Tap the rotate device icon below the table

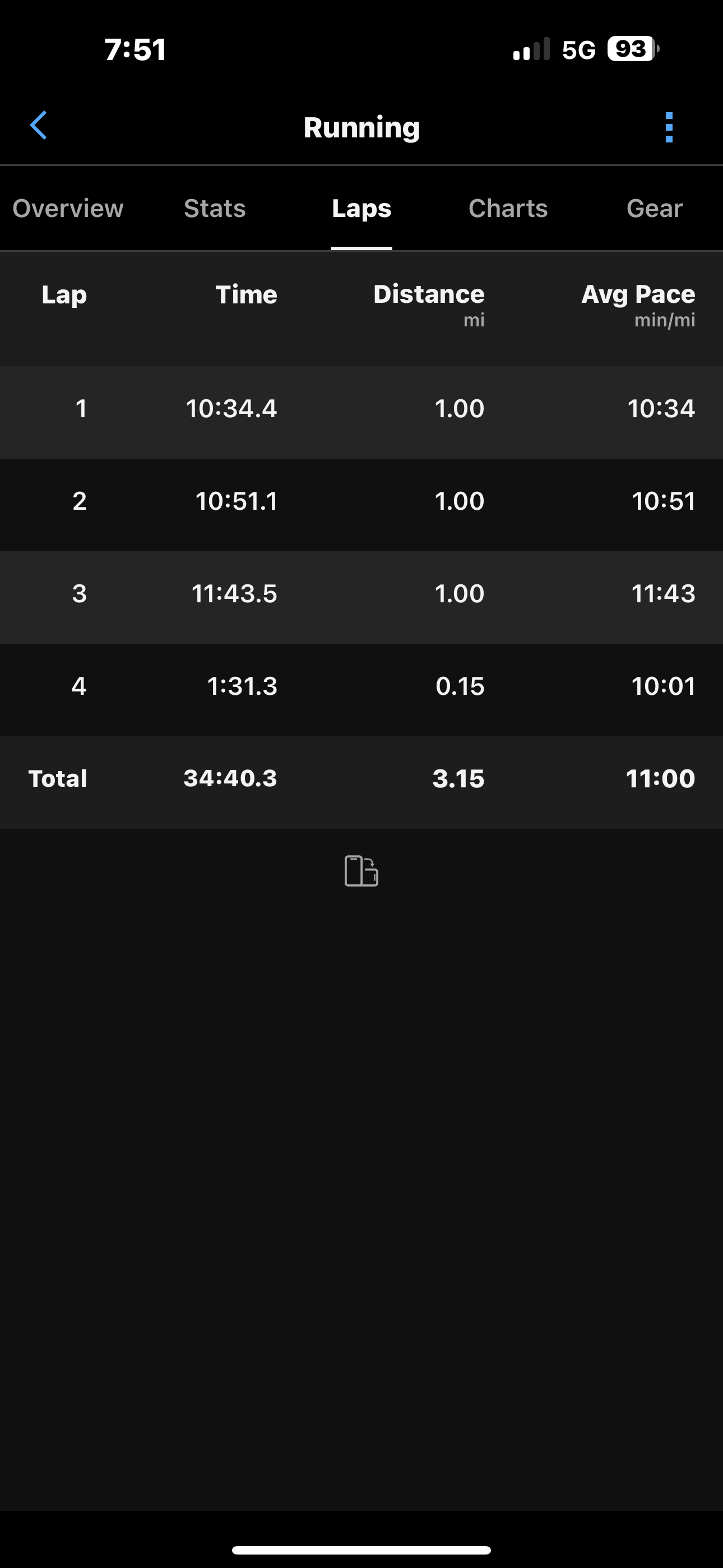[x=361, y=871]
